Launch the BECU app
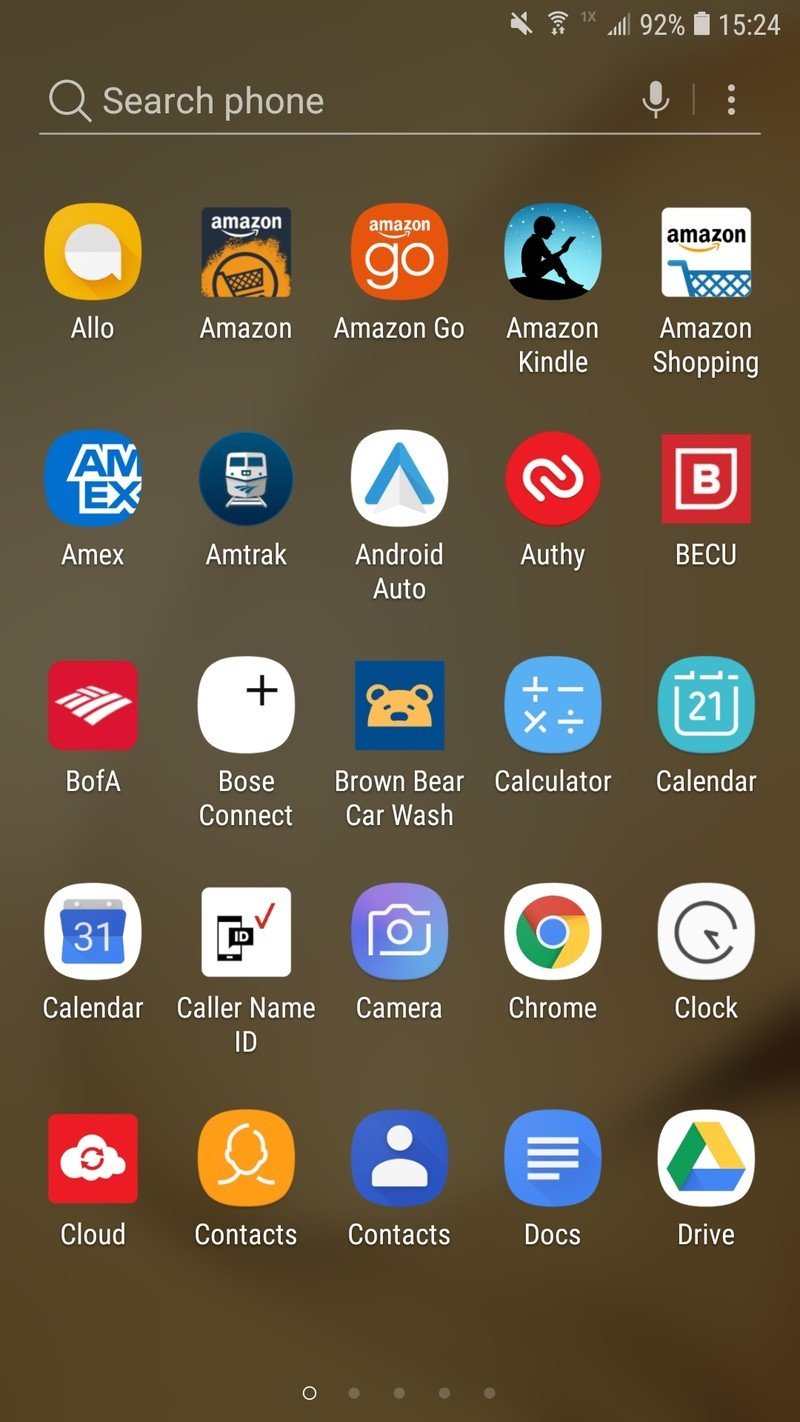Image resolution: width=800 pixels, height=1422 pixels. tap(706, 478)
